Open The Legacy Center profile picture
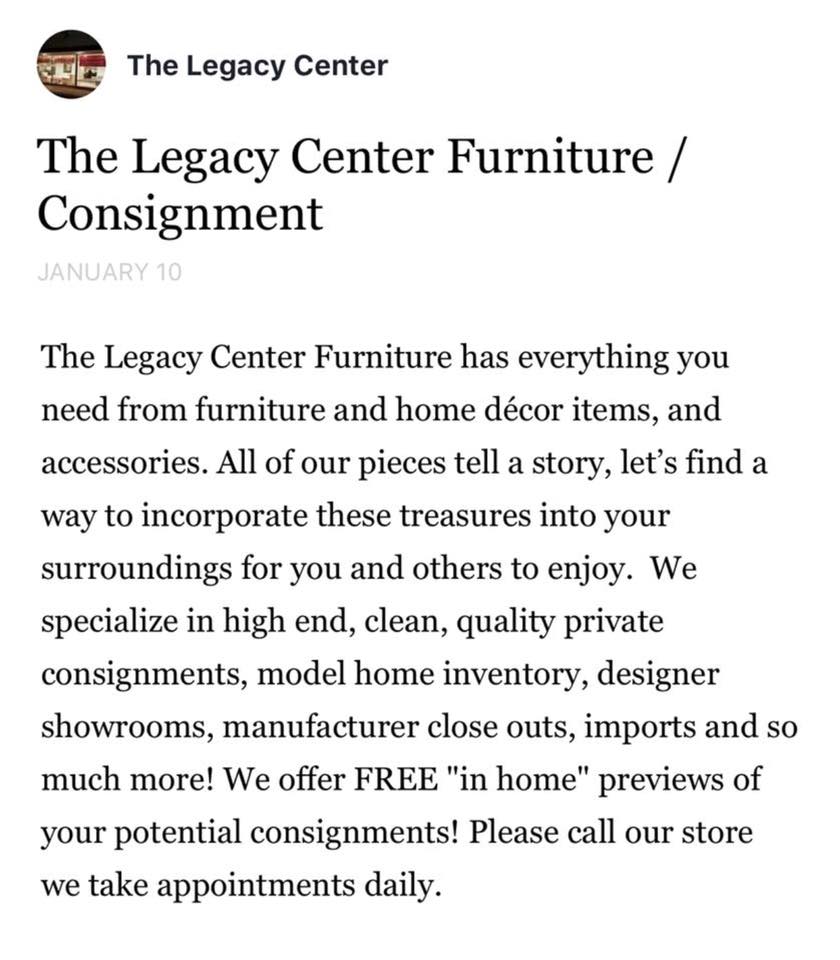Viewport: 840px width, 960px height. (71, 65)
